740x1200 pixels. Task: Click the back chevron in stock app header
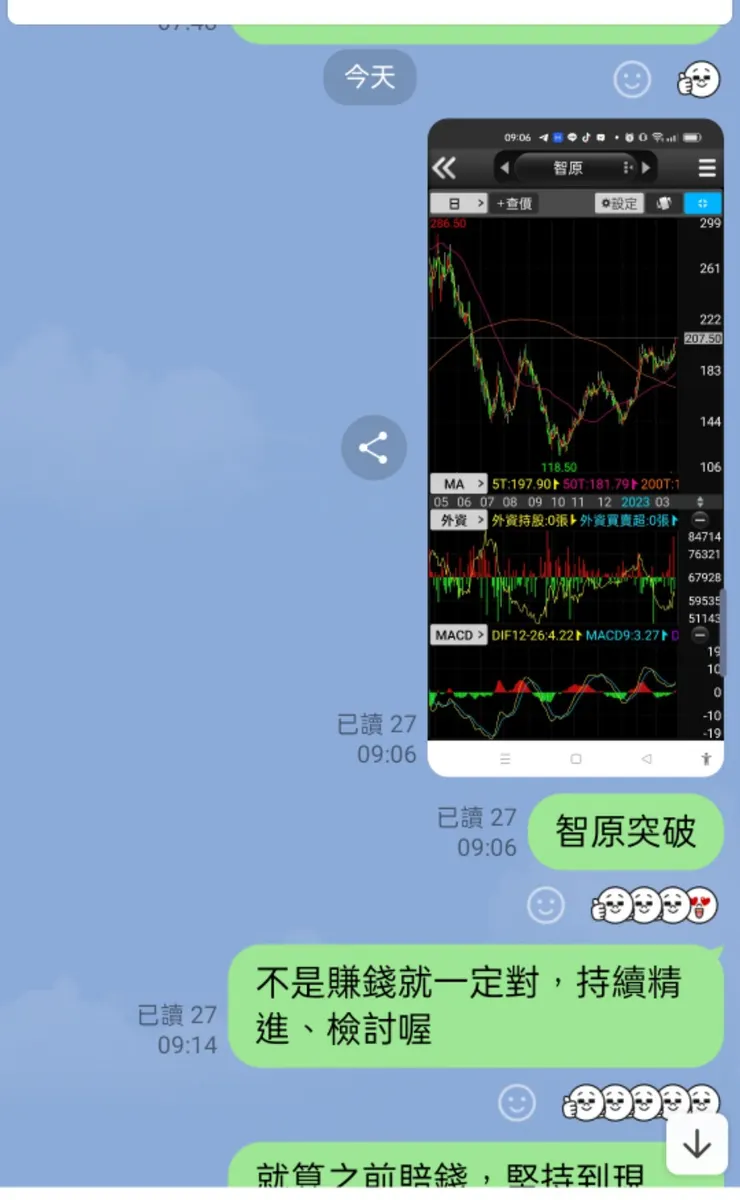point(443,167)
